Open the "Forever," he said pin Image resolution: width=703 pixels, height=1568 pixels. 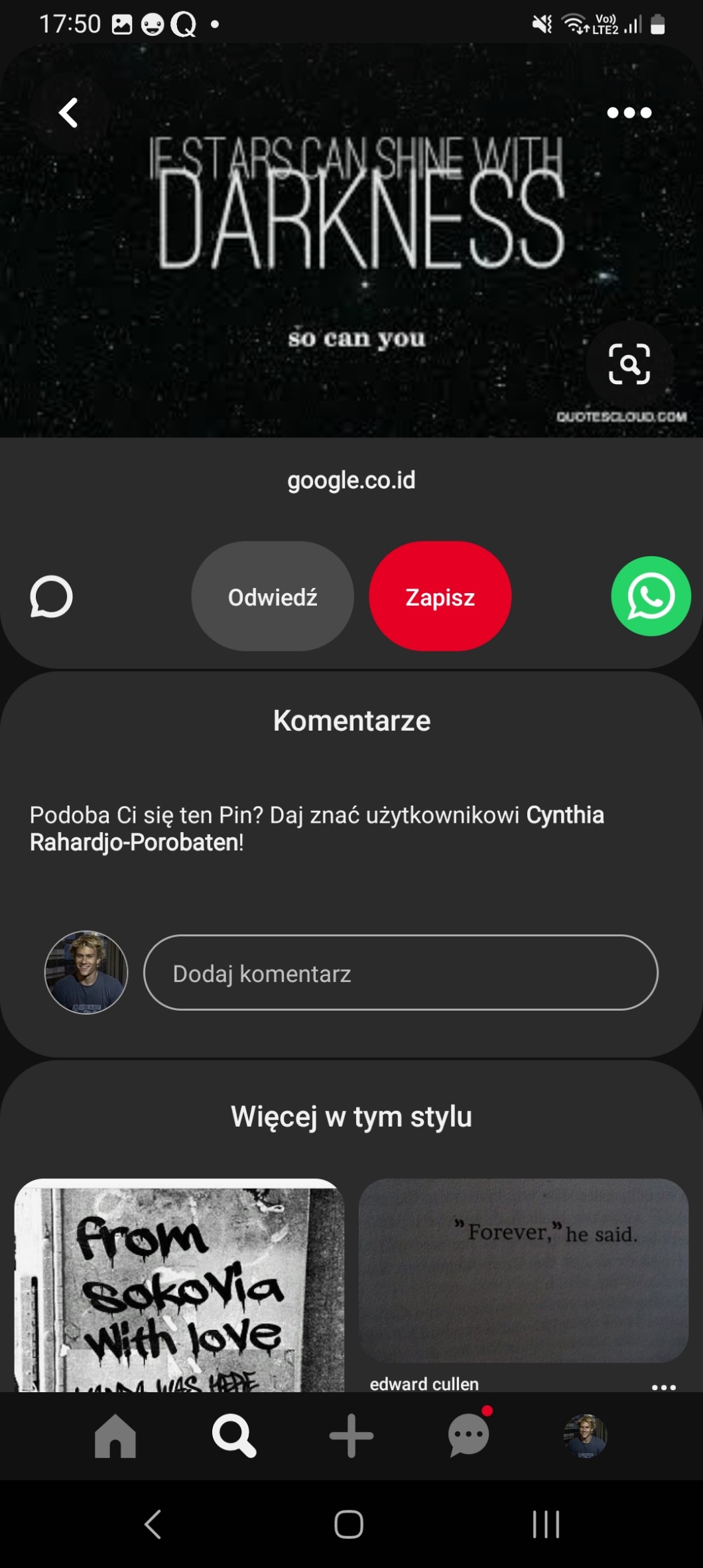[523, 1270]
